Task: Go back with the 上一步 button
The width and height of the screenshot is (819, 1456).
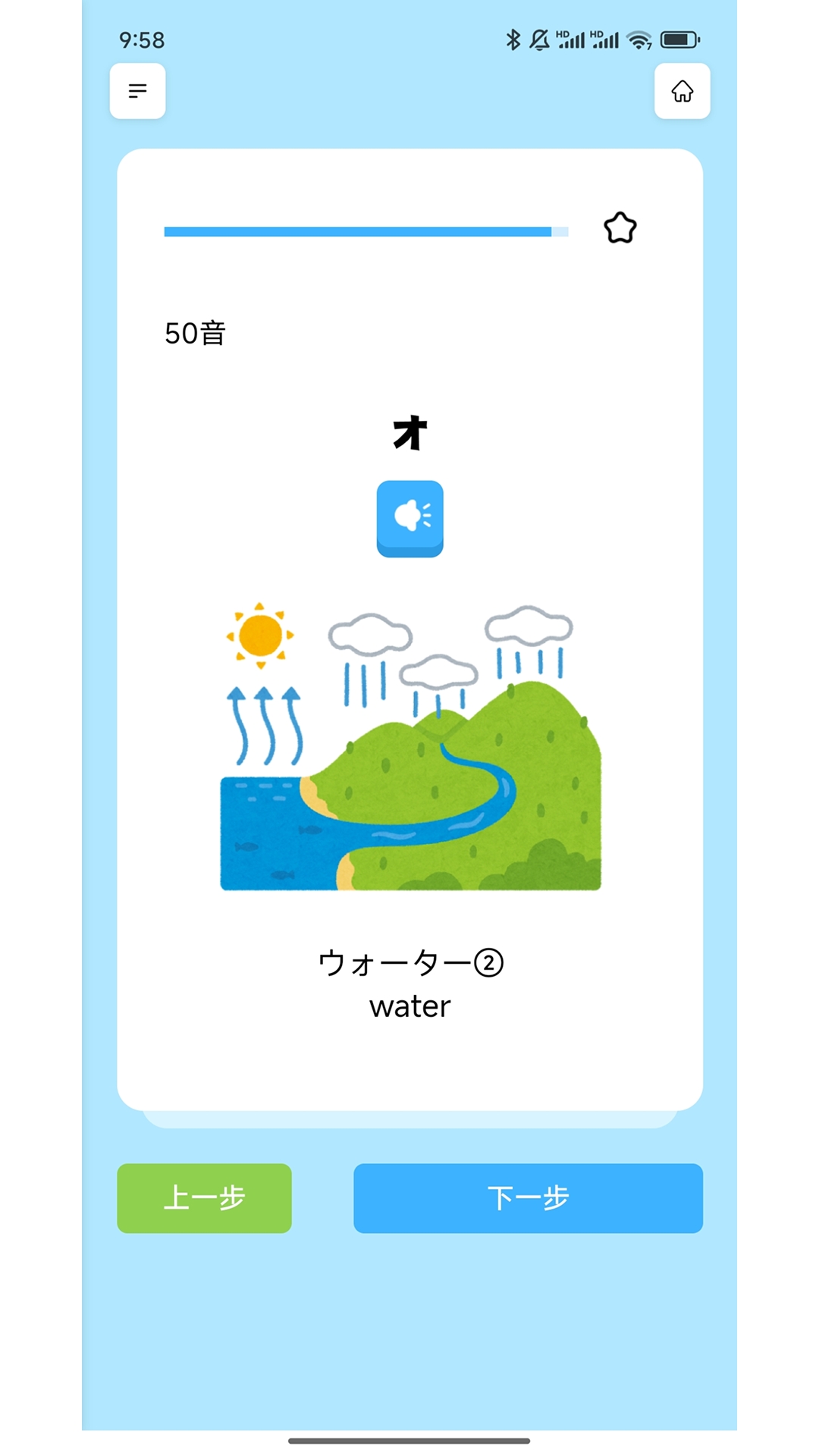Action: (204, 1198)
